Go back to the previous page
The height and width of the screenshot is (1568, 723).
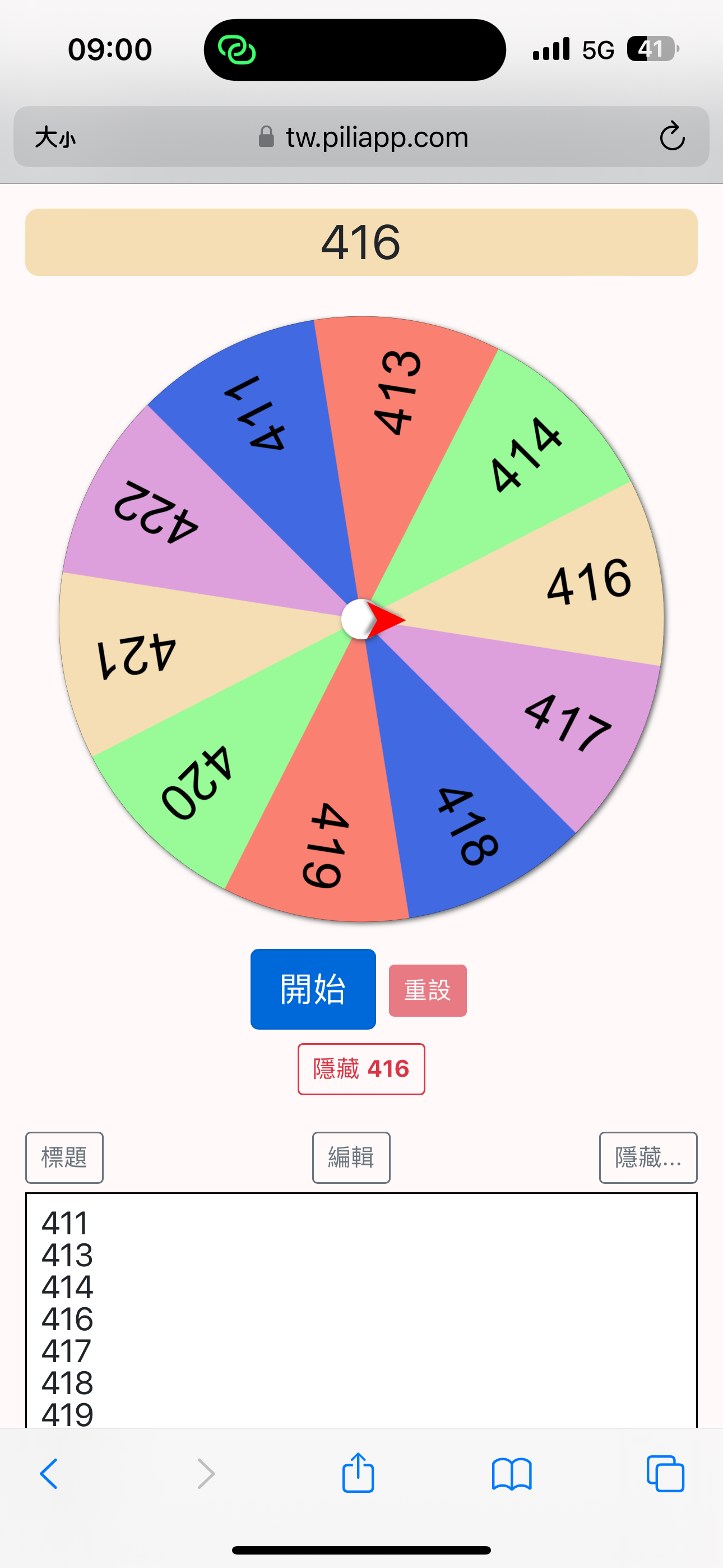(49, 1474)
